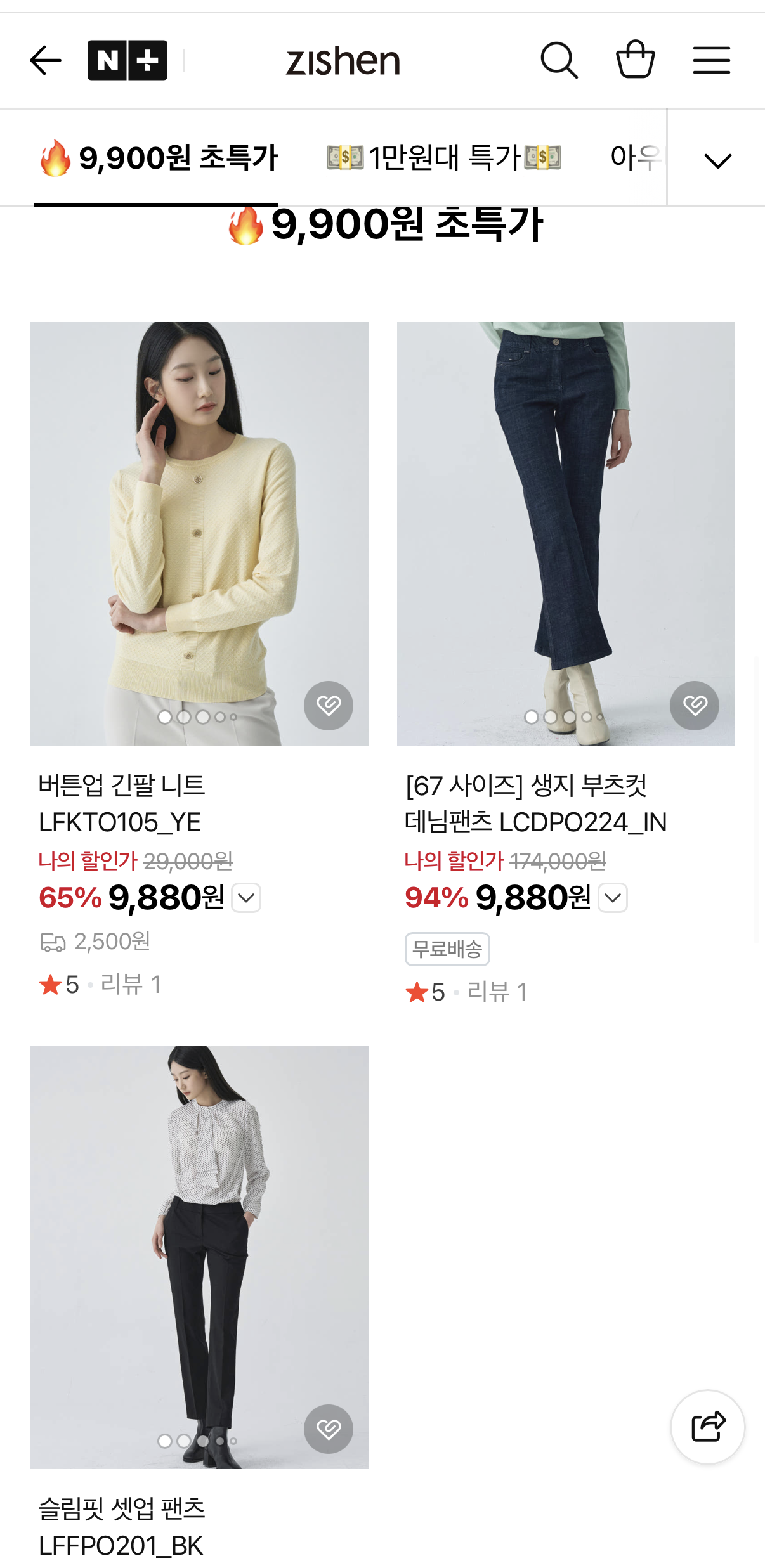Image resolution: width=765 pixels, height=1568 pixels.
Task: Wishlist the bootcut denim pants
Action: tap(695, 705)
